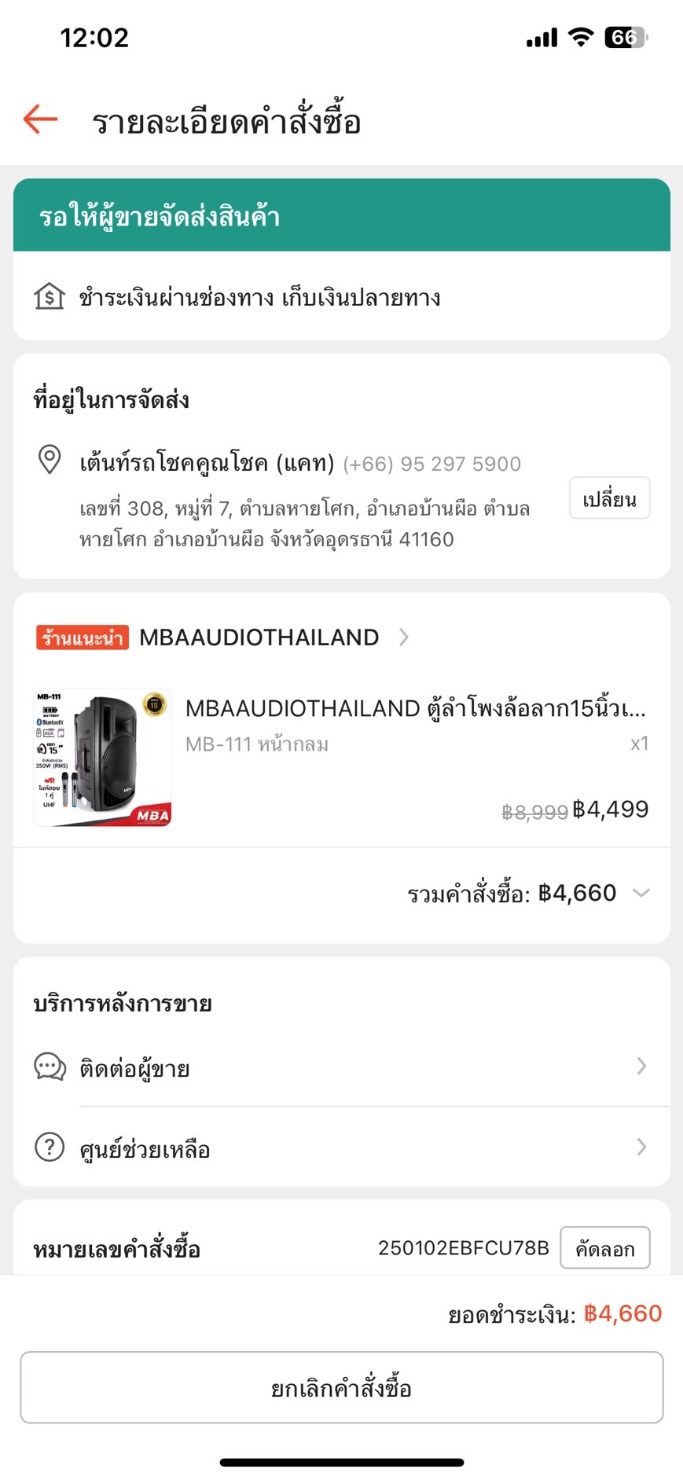The width and height of the screenshot is (683, 1480).
Task: Open ศูนย์ช่วยเหลือ help center
Action: point(341,1149)
